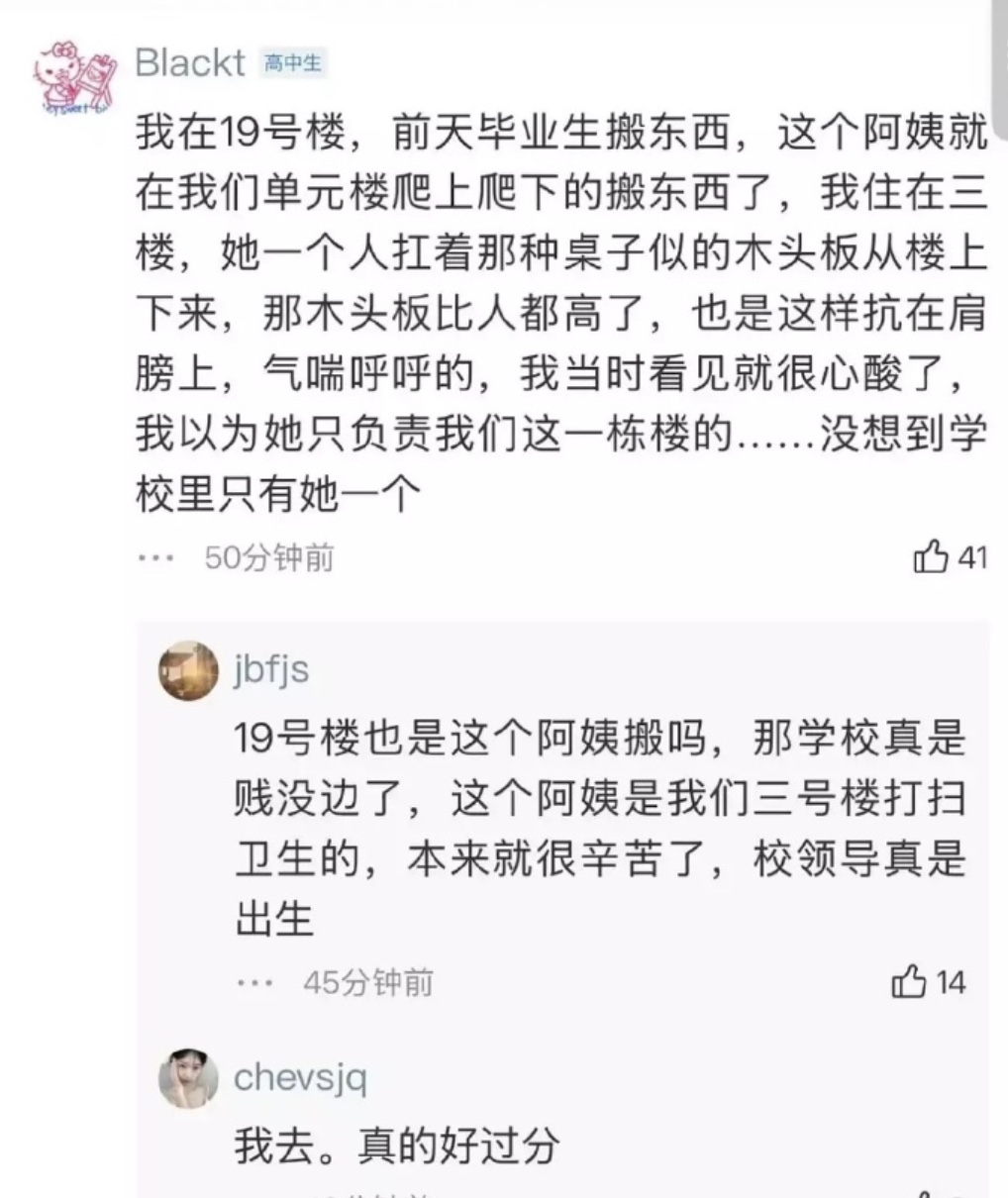Open Blackt's profile avatar
The height and width of the screenshot is (1198, 1008).
(x=77, y=77)
